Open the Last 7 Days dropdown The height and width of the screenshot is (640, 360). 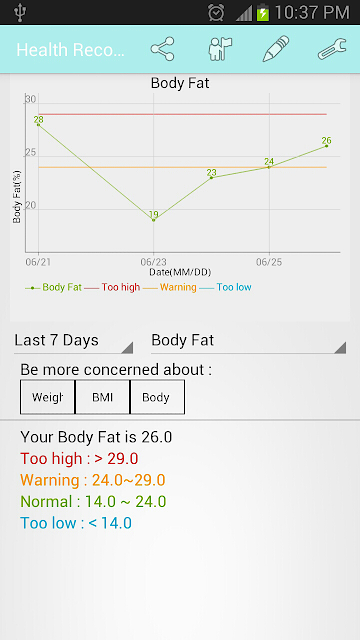click(x=73, y=341)
